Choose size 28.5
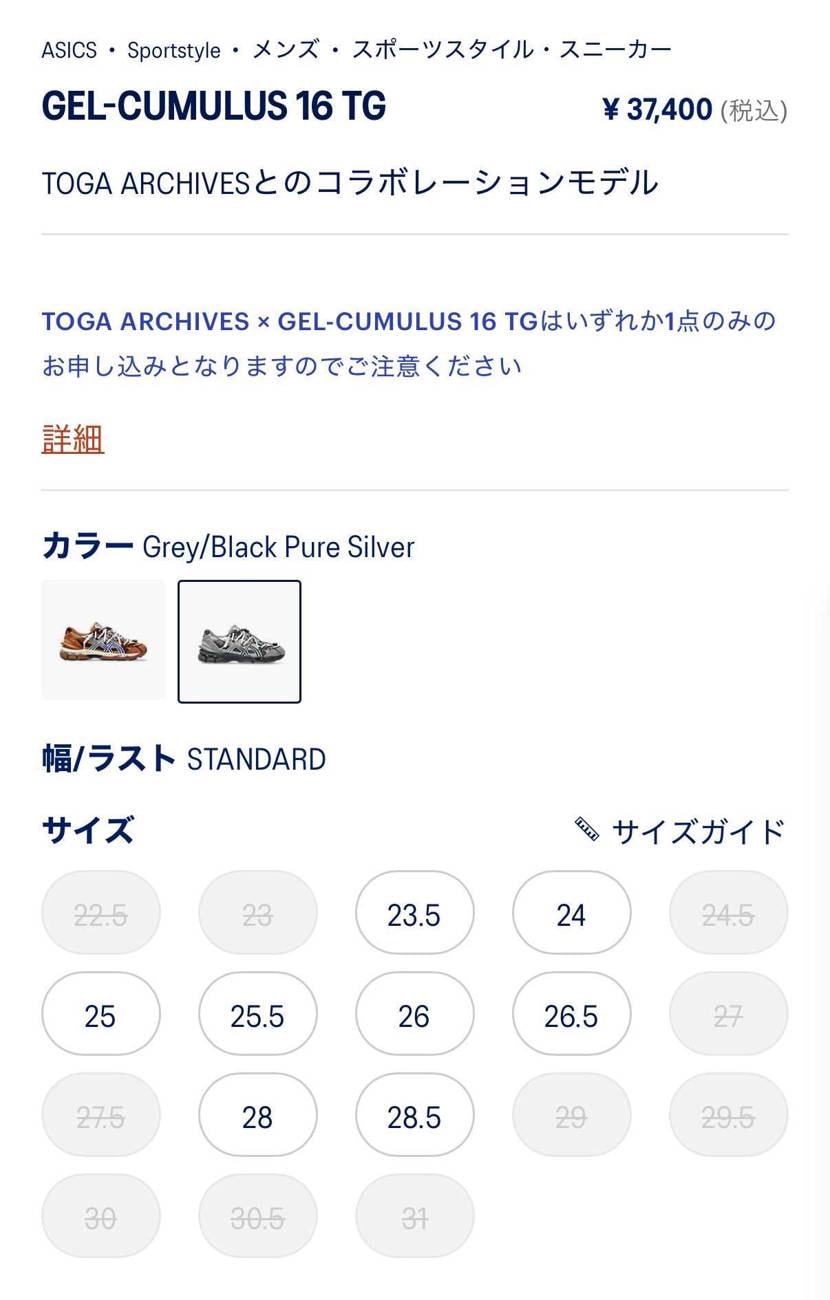This screenshot has width=830, height=1300. [414, 1117]
